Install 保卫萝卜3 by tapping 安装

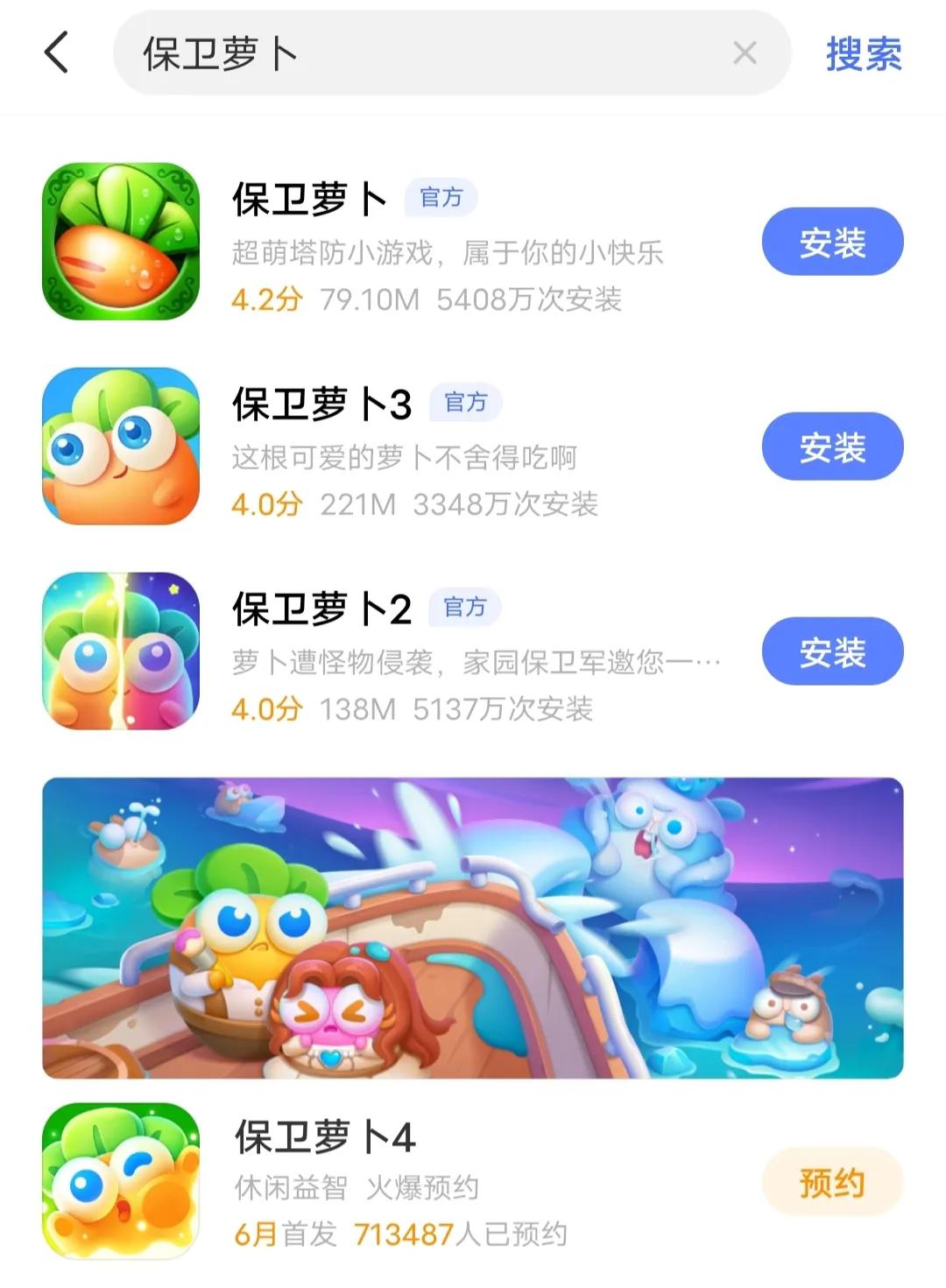(x=834, y=447)
